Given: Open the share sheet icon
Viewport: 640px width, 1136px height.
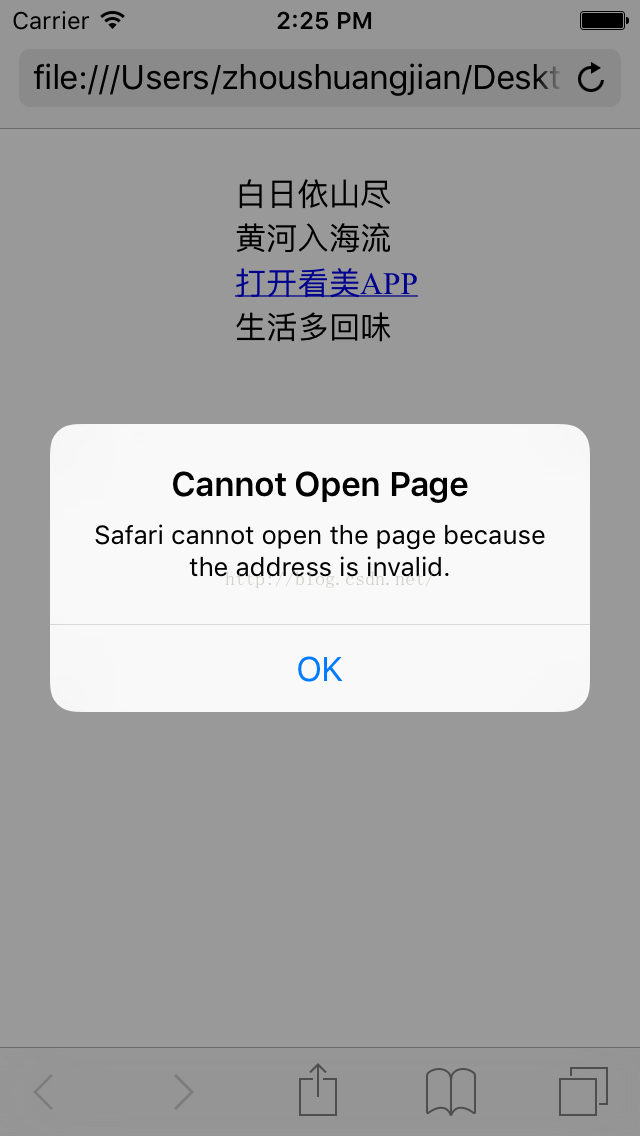Looking at the screenshot, I should (x=318, y=1089).
